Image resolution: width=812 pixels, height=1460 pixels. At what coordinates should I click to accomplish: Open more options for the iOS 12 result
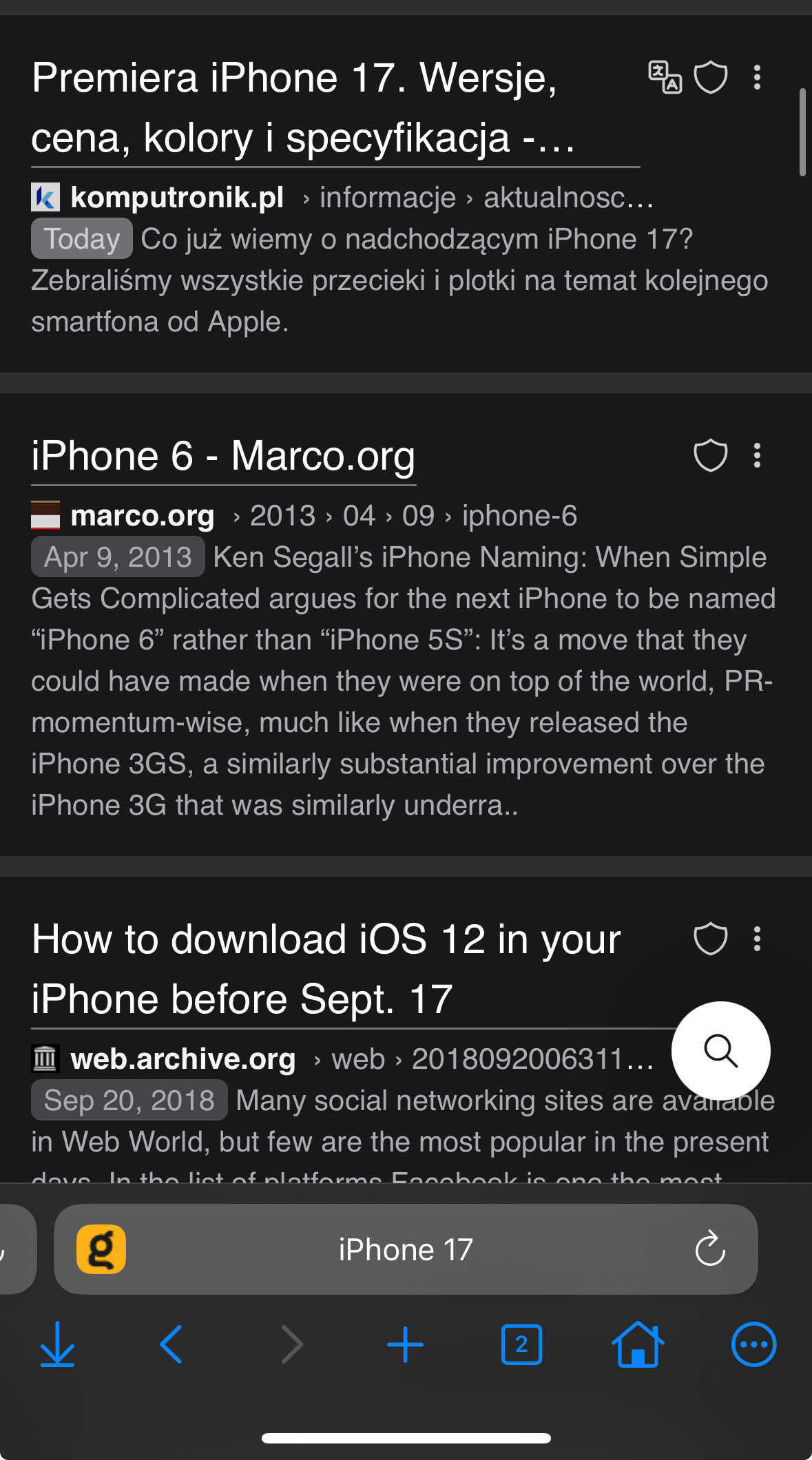click(757, 939)
